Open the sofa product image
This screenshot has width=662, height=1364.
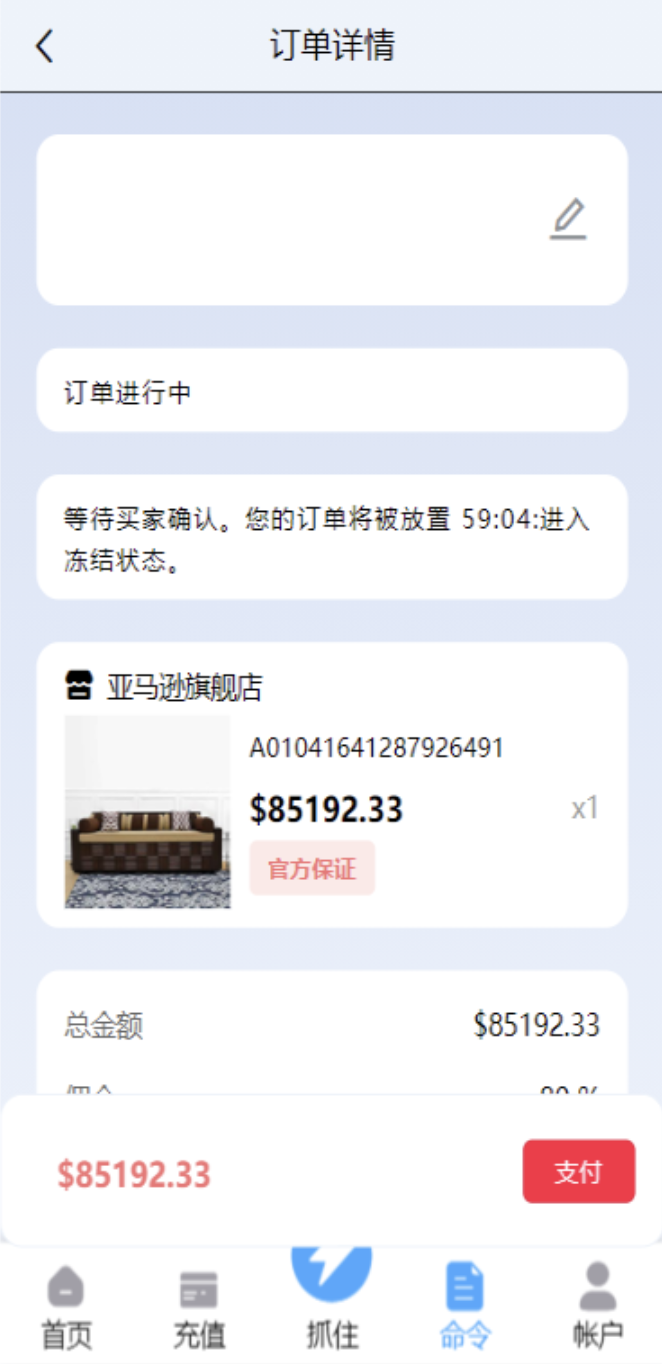click(148, 811)
